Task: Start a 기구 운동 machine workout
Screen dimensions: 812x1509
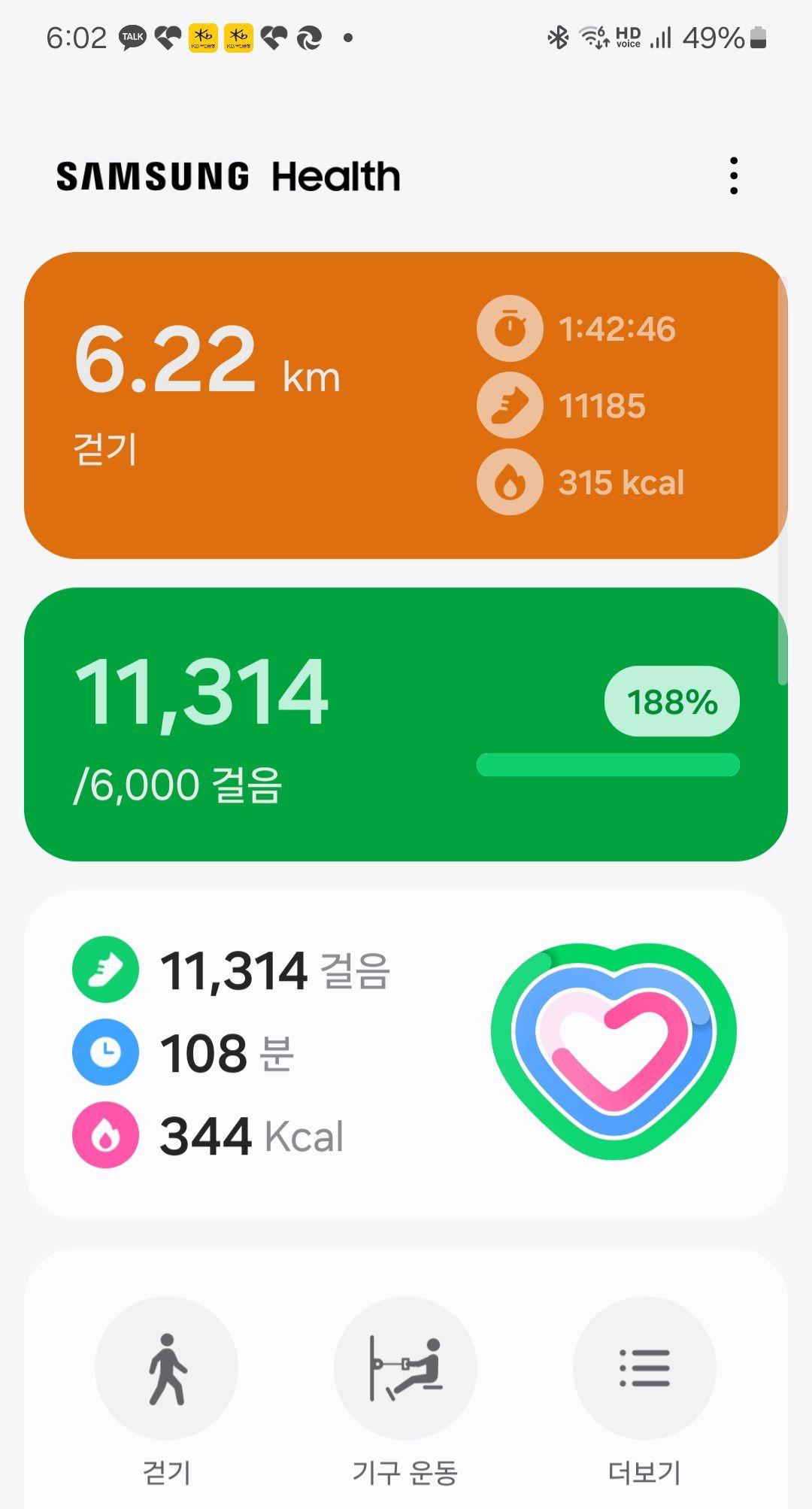Action: [x=405, y=1368]
